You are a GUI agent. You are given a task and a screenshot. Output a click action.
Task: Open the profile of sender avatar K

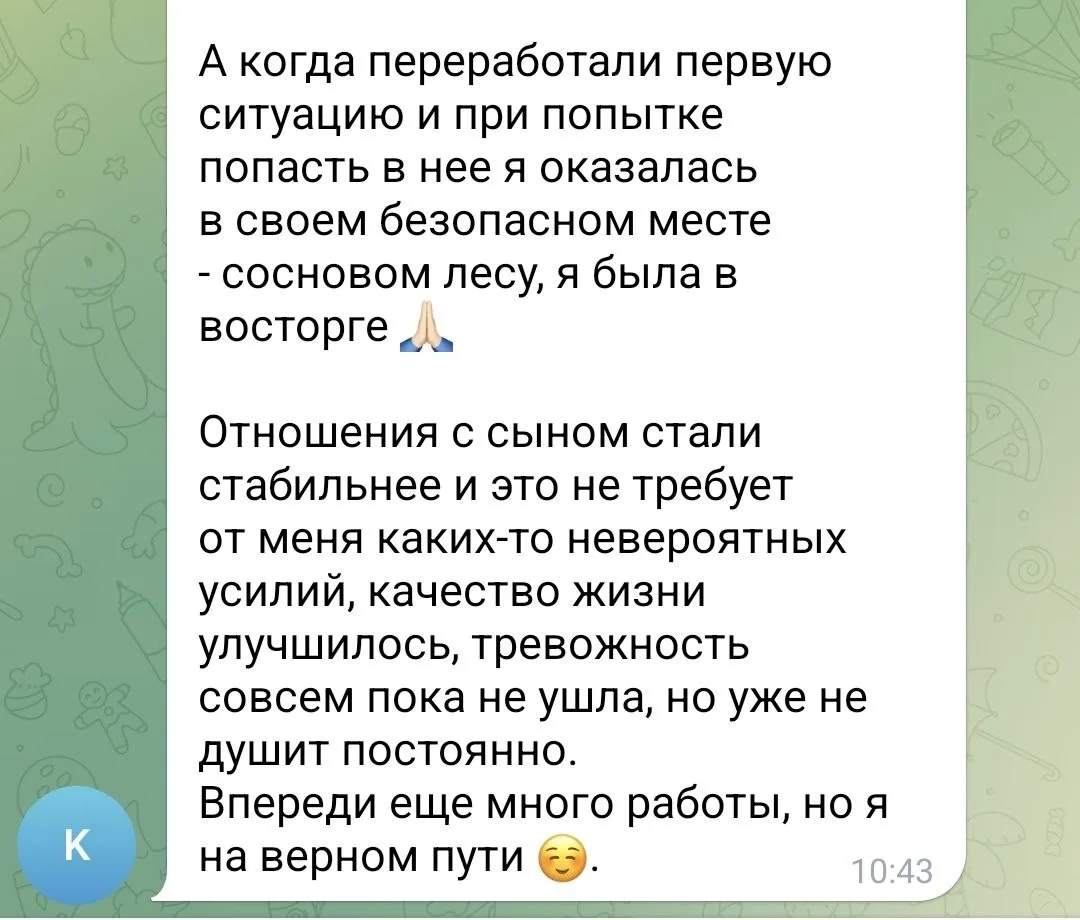click(77, 844)
